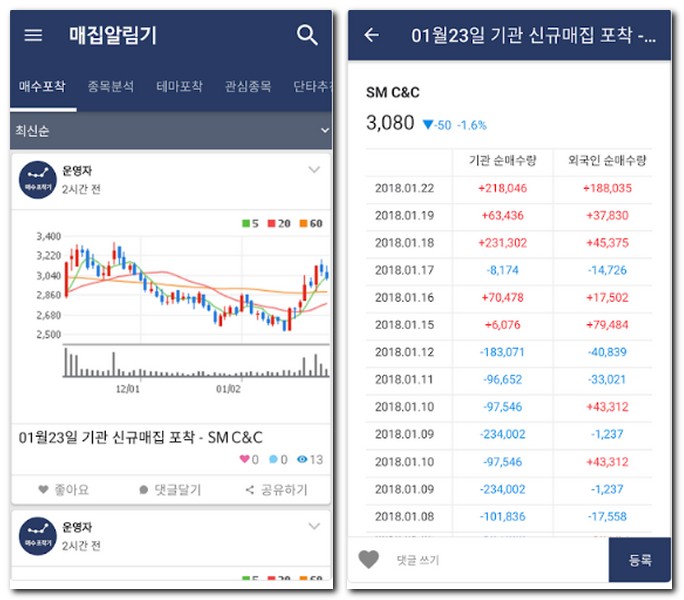Switch to the 테마포착 tab
Image resolution: width=684 pixels, height=600 pixels.
point(180,87)
